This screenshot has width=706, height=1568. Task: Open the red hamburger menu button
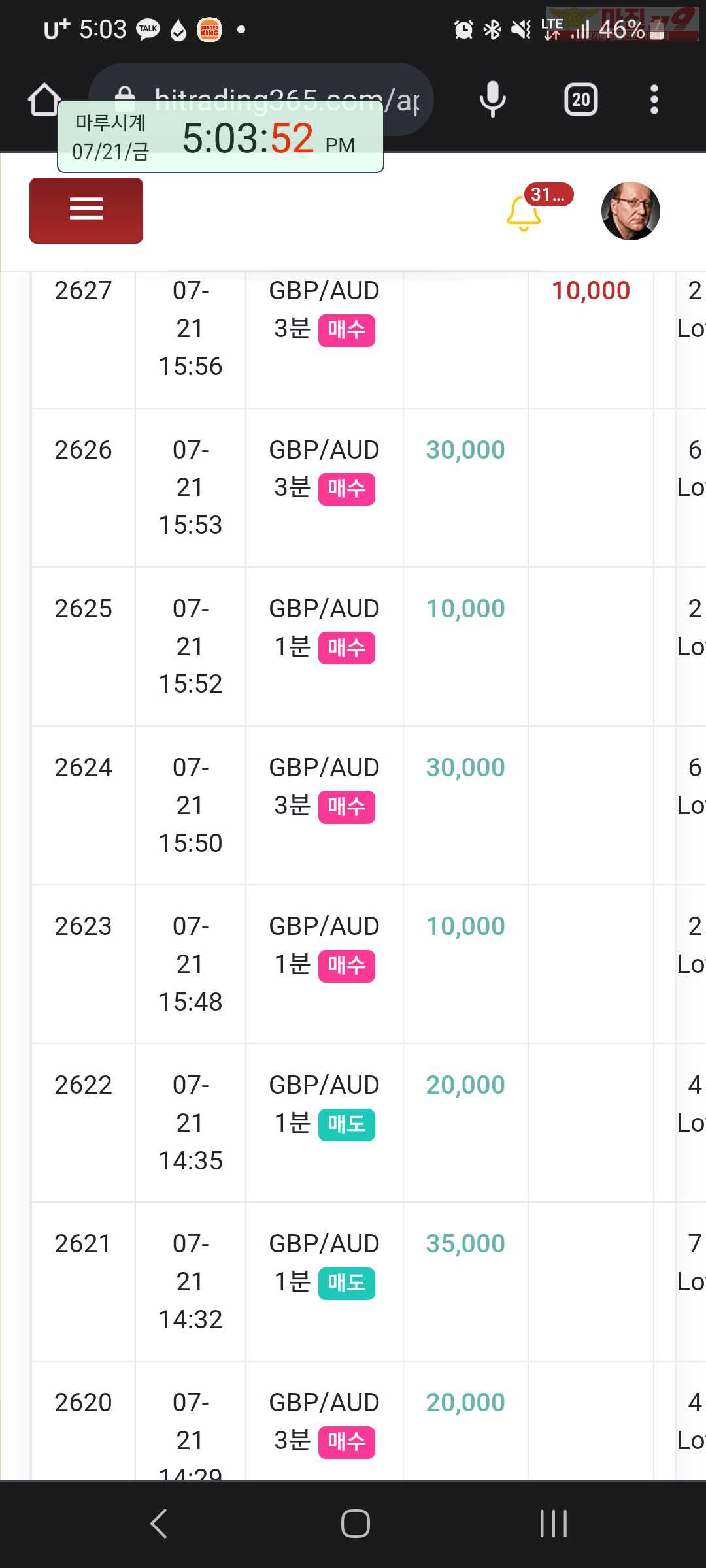[86, 210]
